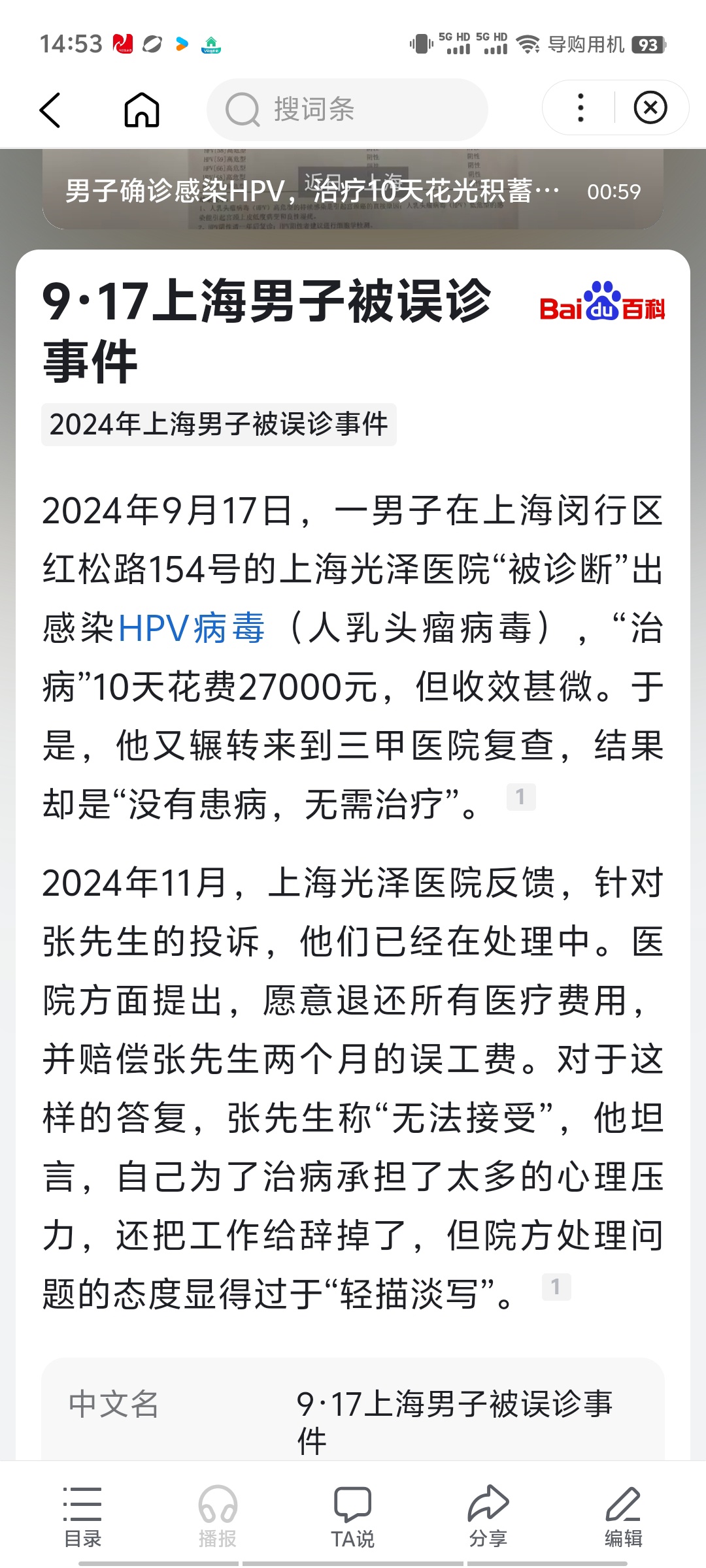Open the HPV病毒 link in the article

pyautogui.click(x=192, y=628)
